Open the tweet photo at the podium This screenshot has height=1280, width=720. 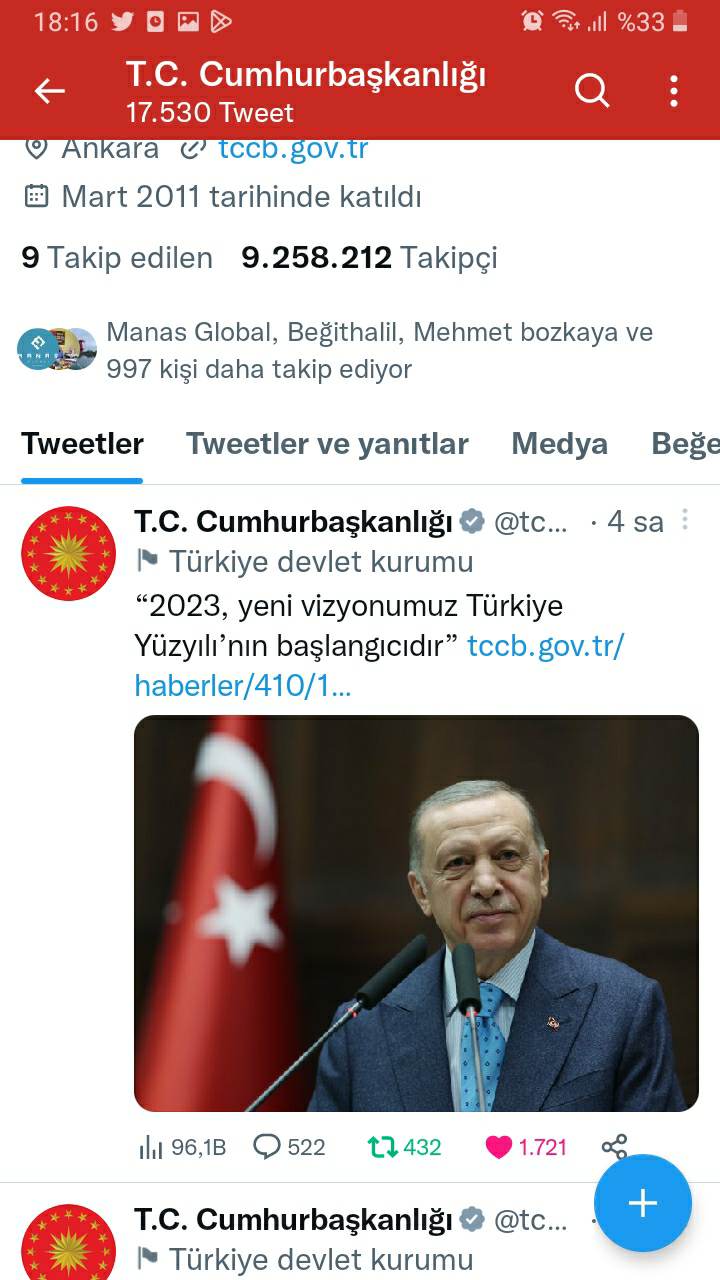click(x=416, y=912)
